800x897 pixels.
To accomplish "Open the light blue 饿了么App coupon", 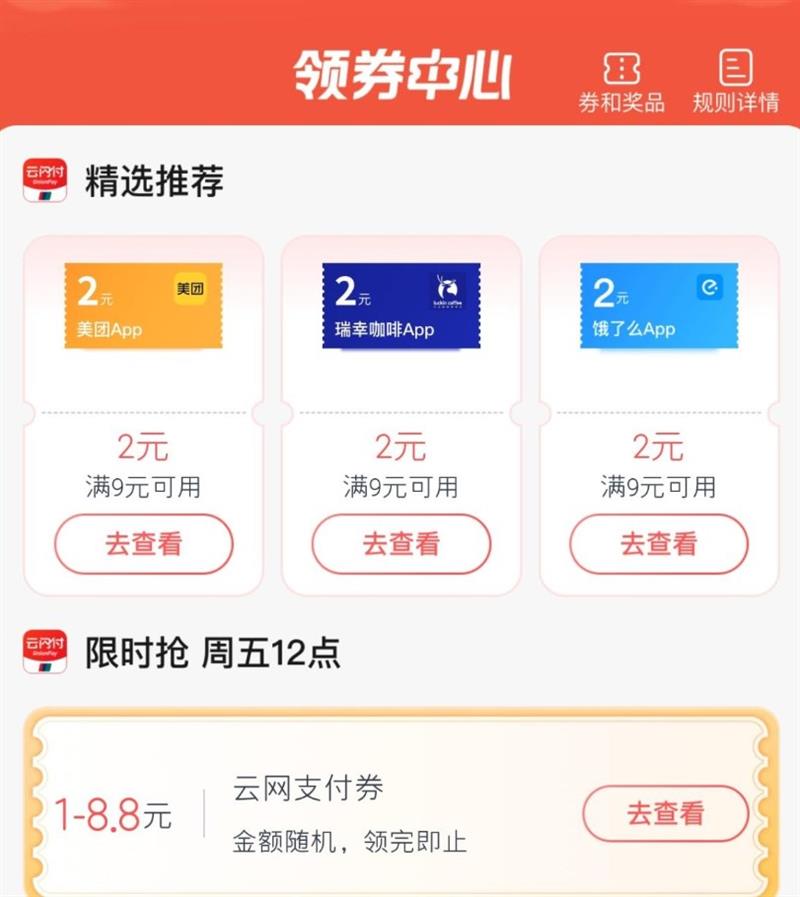I will click(659, 305).
